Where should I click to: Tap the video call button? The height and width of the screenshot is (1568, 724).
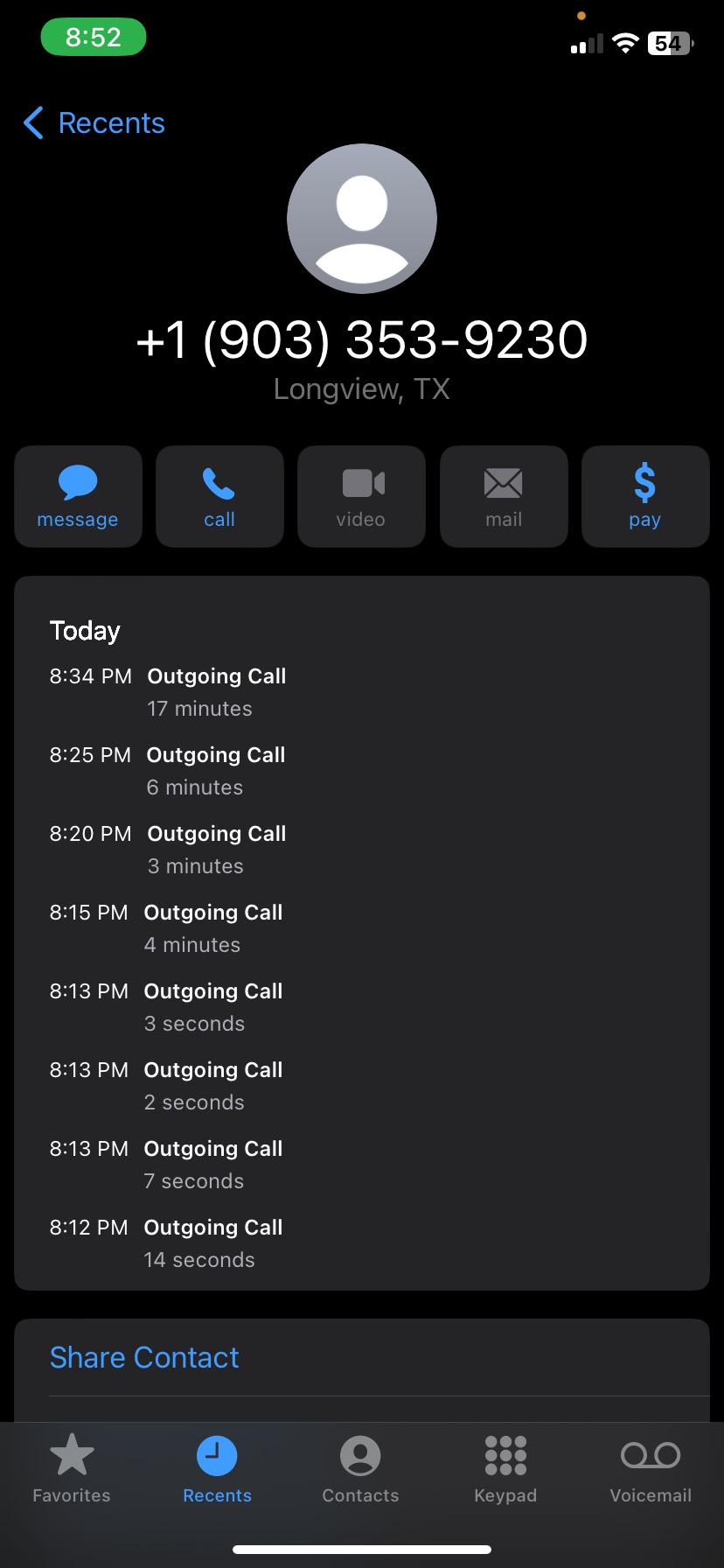point(361,496)
